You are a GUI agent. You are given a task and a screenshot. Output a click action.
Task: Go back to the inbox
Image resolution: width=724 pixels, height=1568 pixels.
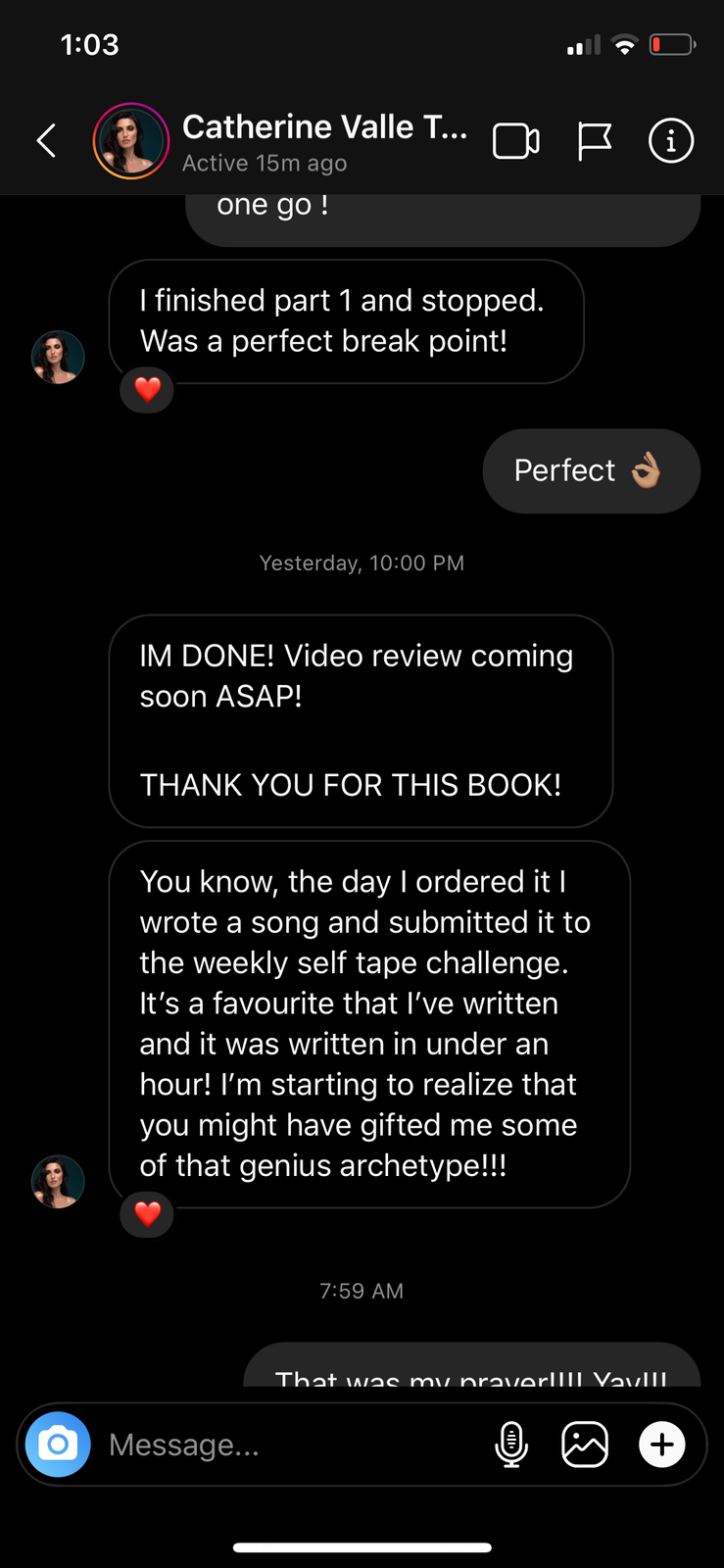46,141
